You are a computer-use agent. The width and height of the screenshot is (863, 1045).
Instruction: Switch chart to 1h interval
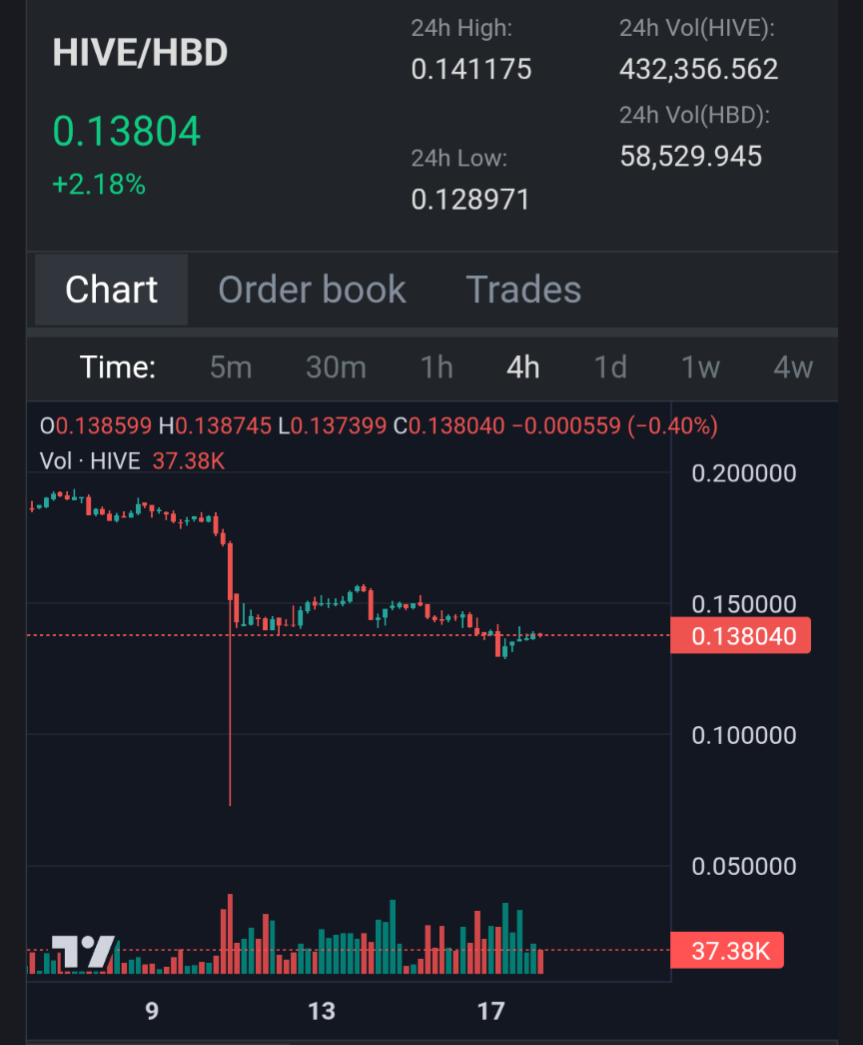point(436,368)
